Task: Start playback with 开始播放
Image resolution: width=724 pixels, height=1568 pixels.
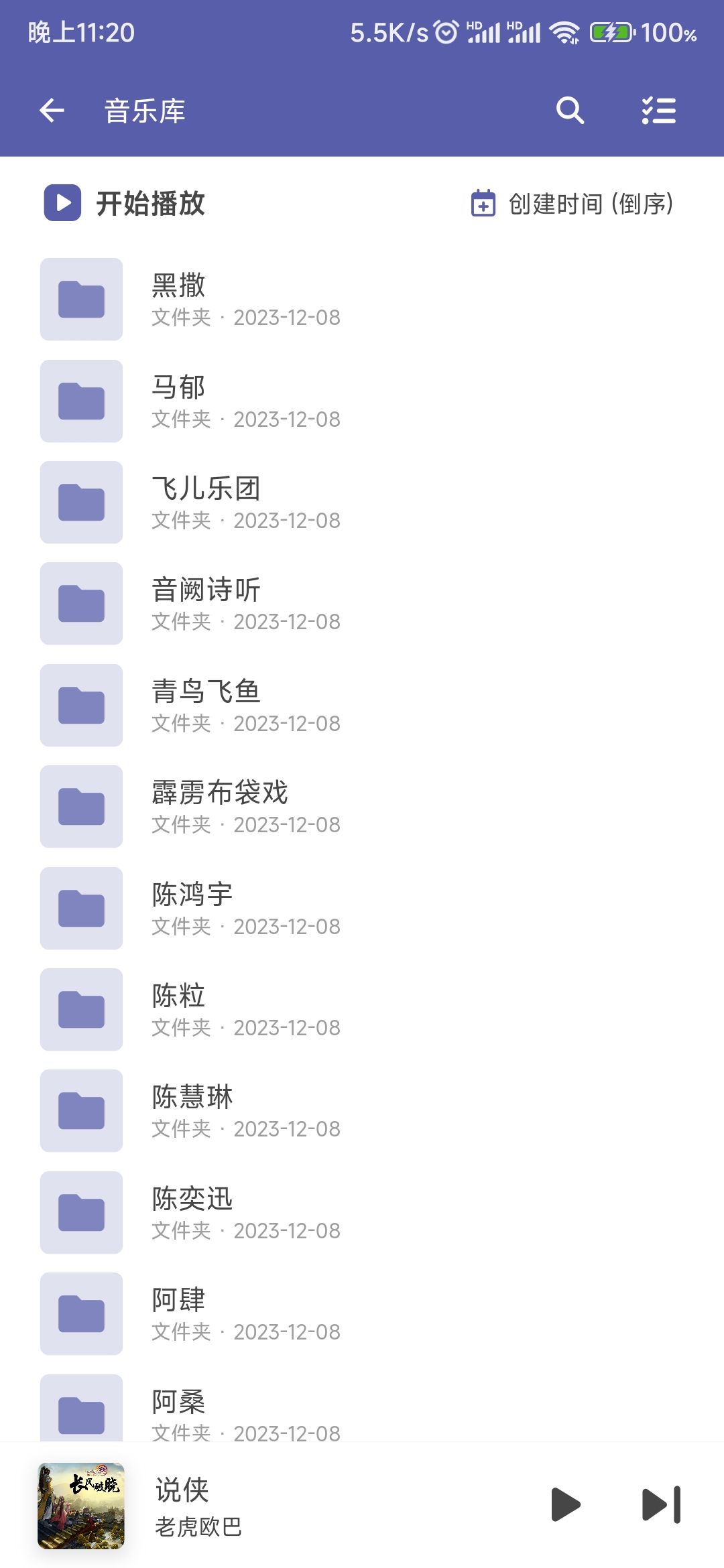Action: click(149, 203)
